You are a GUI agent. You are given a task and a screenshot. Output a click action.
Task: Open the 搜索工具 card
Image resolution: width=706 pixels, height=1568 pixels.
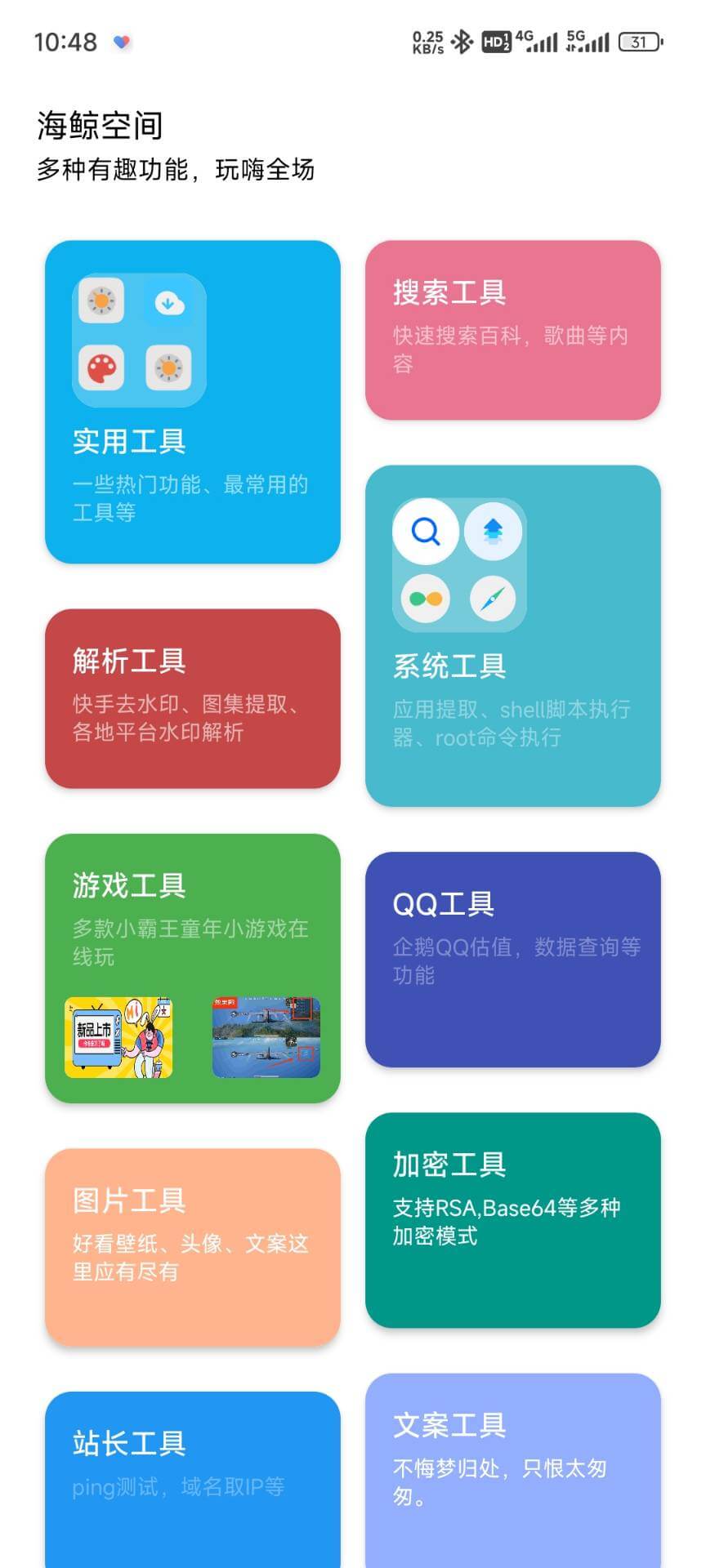512,330
